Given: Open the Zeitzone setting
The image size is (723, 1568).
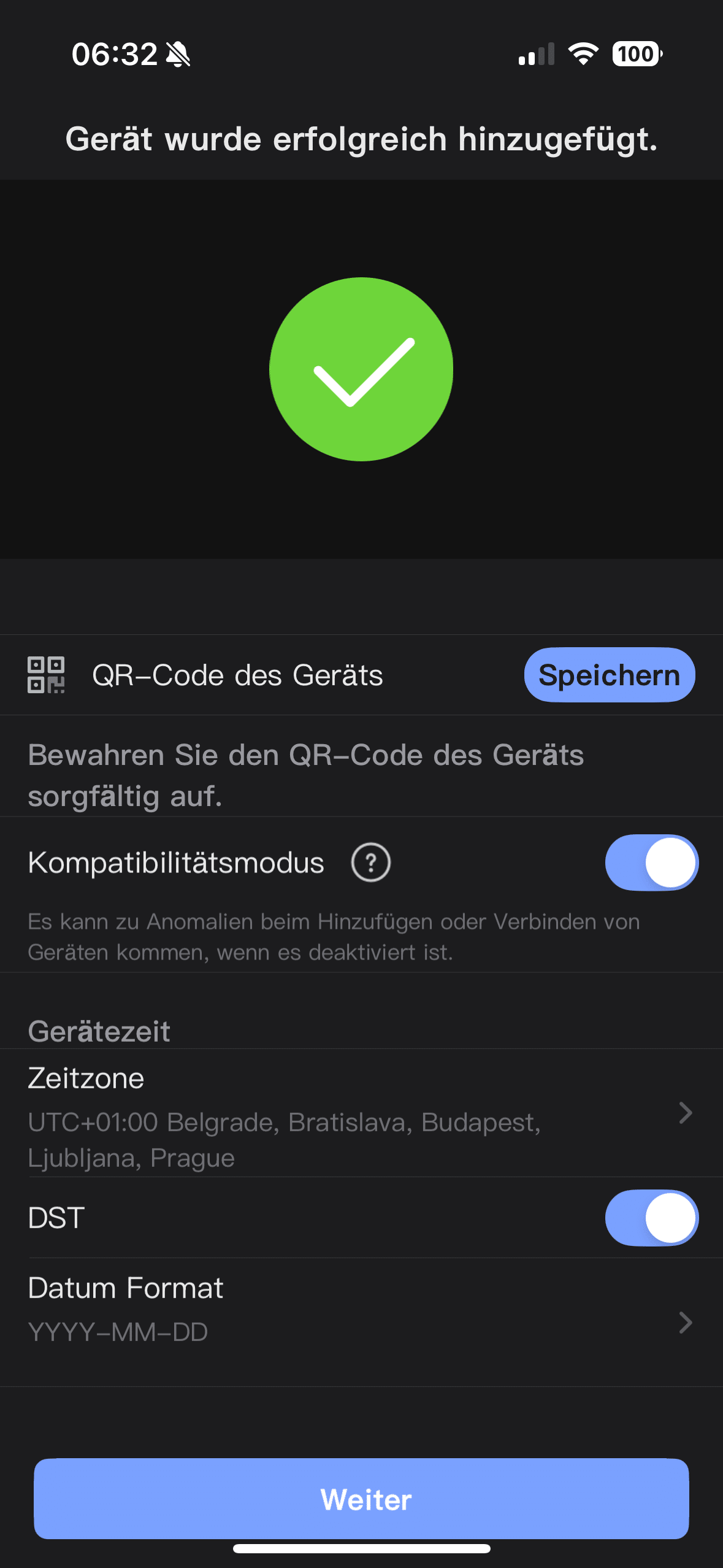Looking at the screenshot, I should click(x=361, y=1113).
